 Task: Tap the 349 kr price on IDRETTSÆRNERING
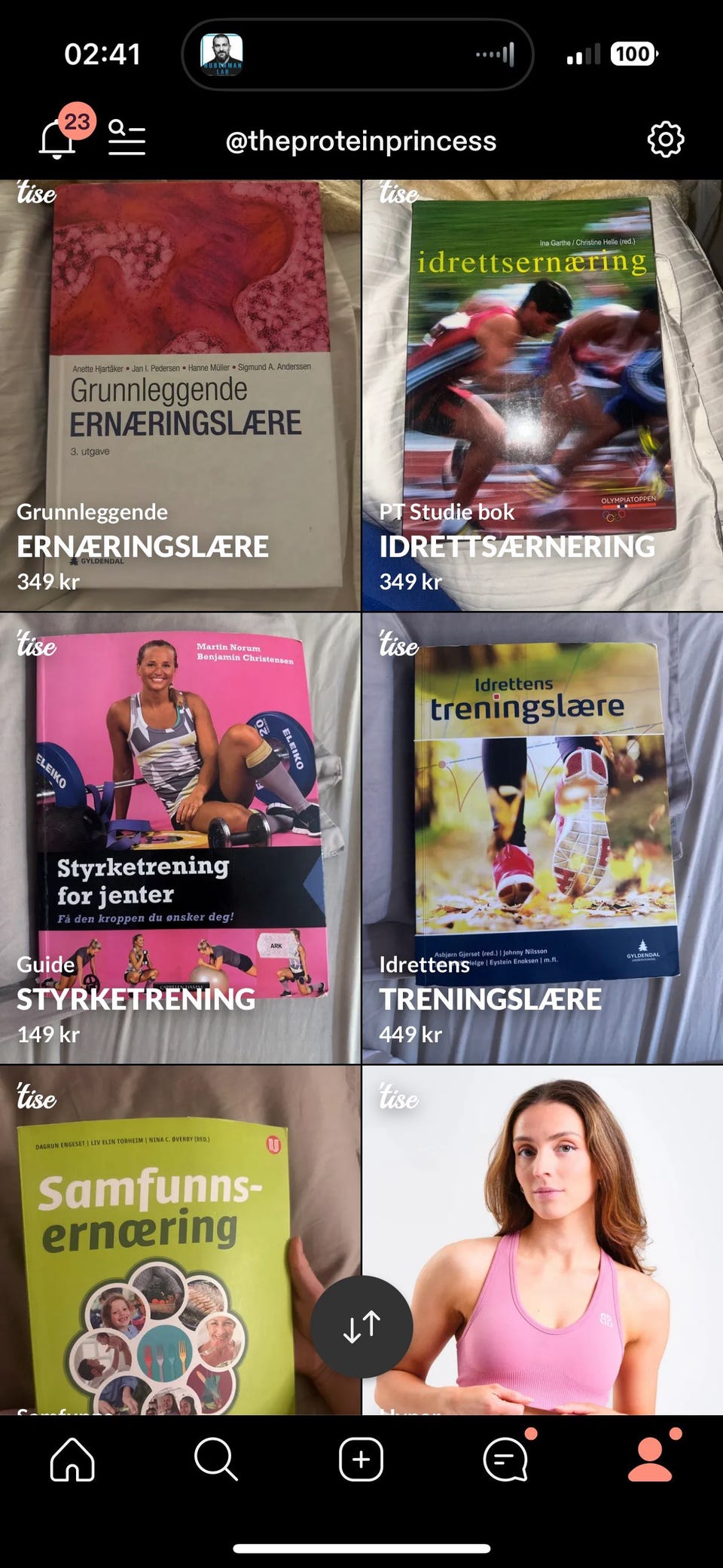click(409, 582)
